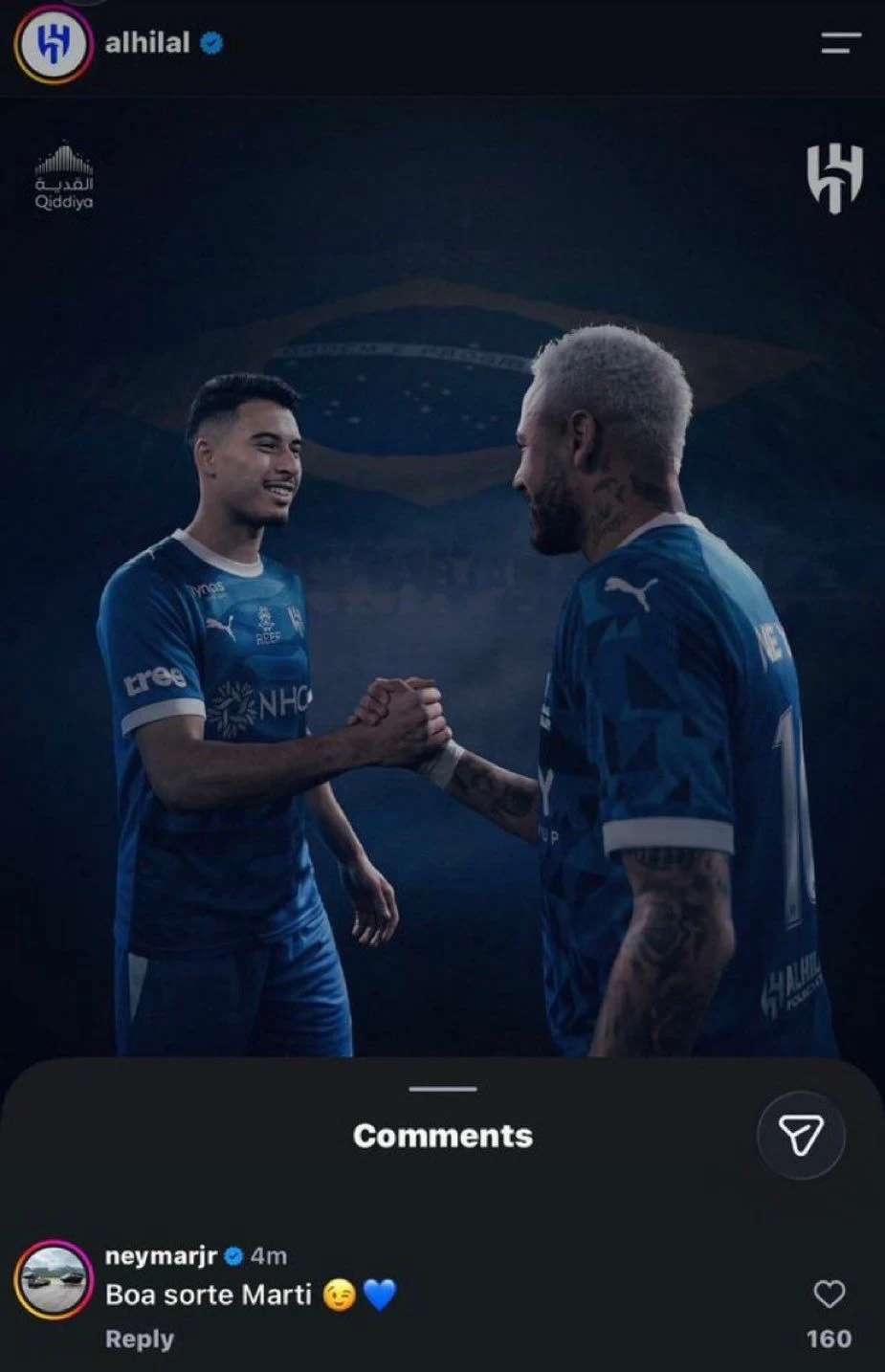Tap the alhilal username
885x1372 pixels.
(x=147, y=43)
